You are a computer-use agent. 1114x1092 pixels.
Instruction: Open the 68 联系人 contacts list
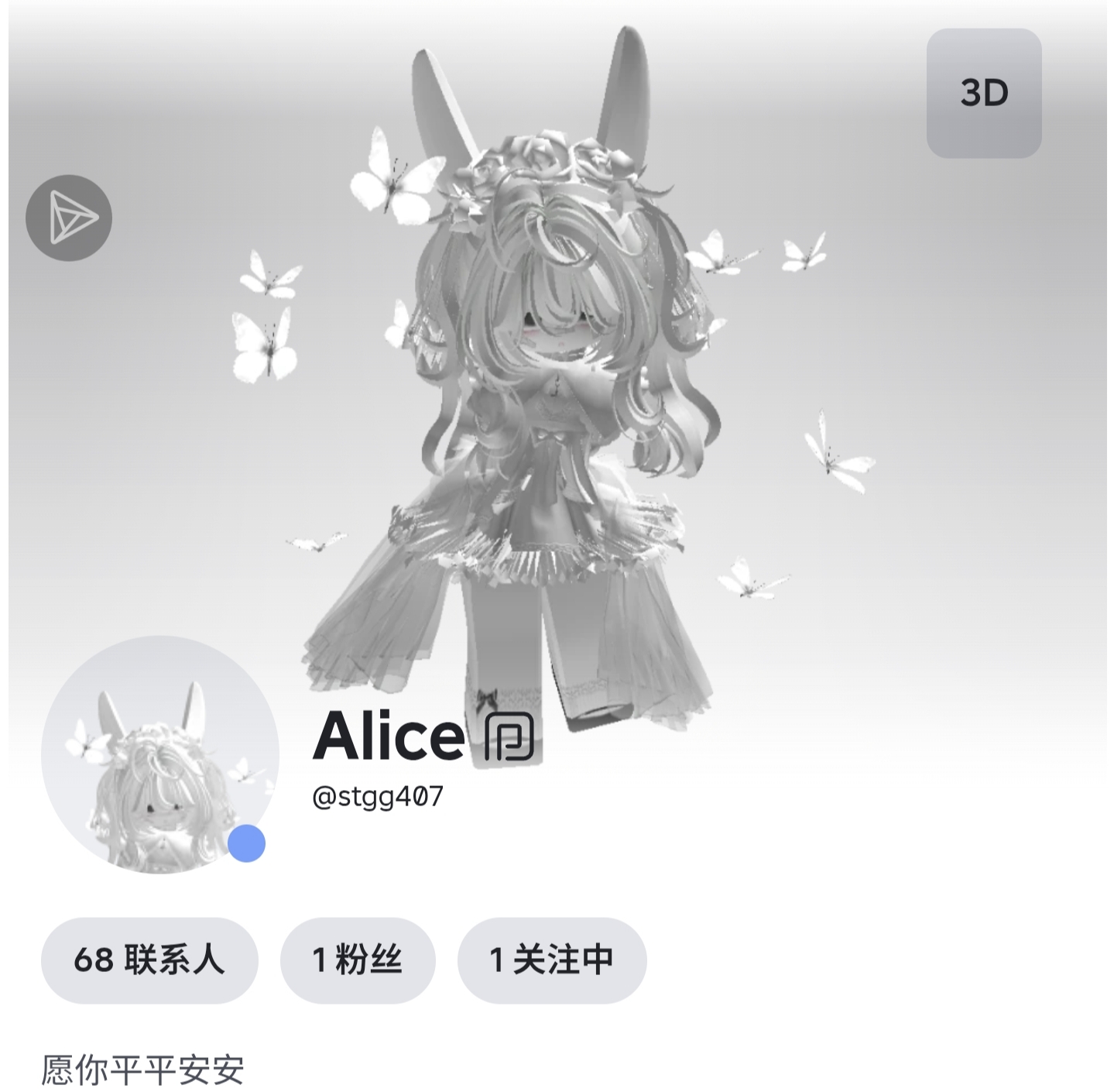pyautogui.click(x=149, y=960)
